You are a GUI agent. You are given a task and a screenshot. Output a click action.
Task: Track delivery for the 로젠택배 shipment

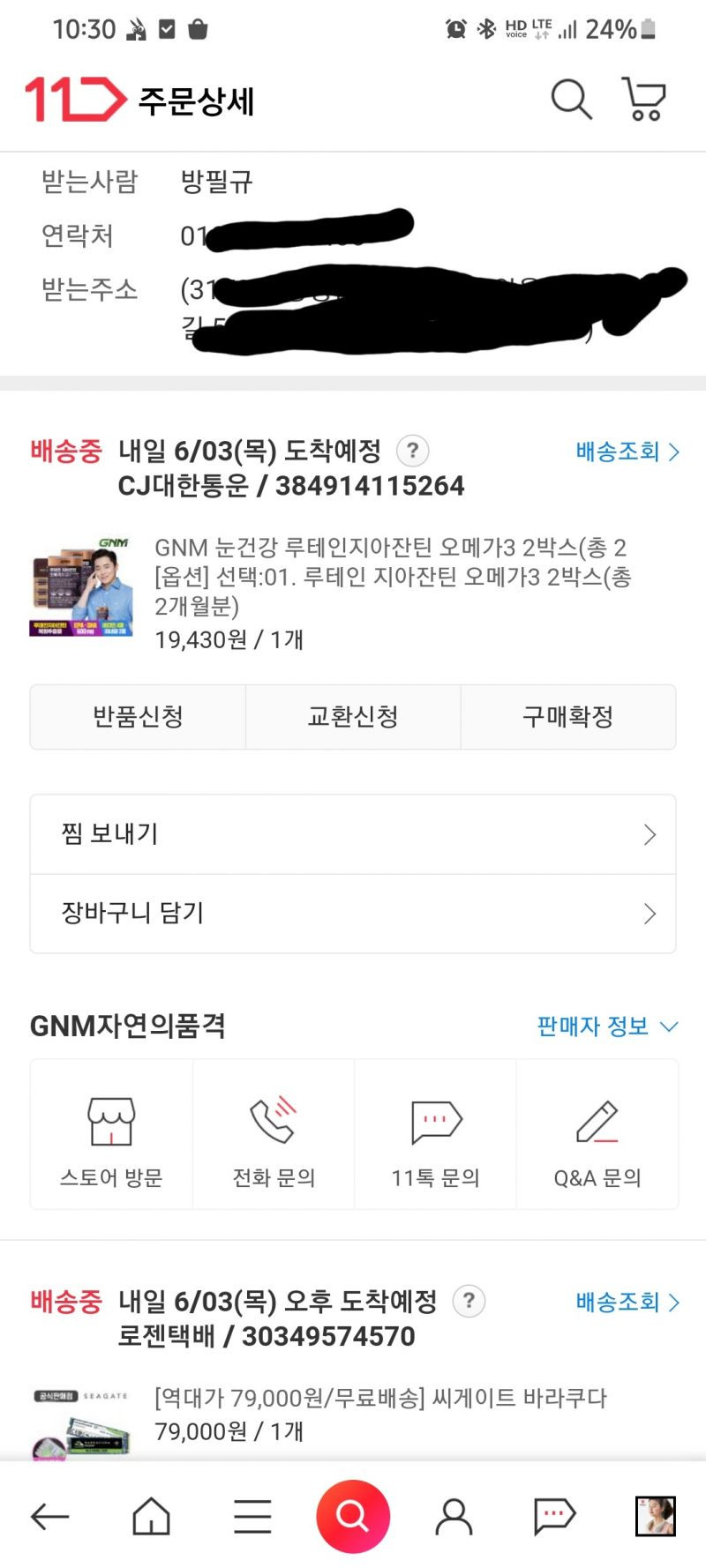coord(627,1302)
